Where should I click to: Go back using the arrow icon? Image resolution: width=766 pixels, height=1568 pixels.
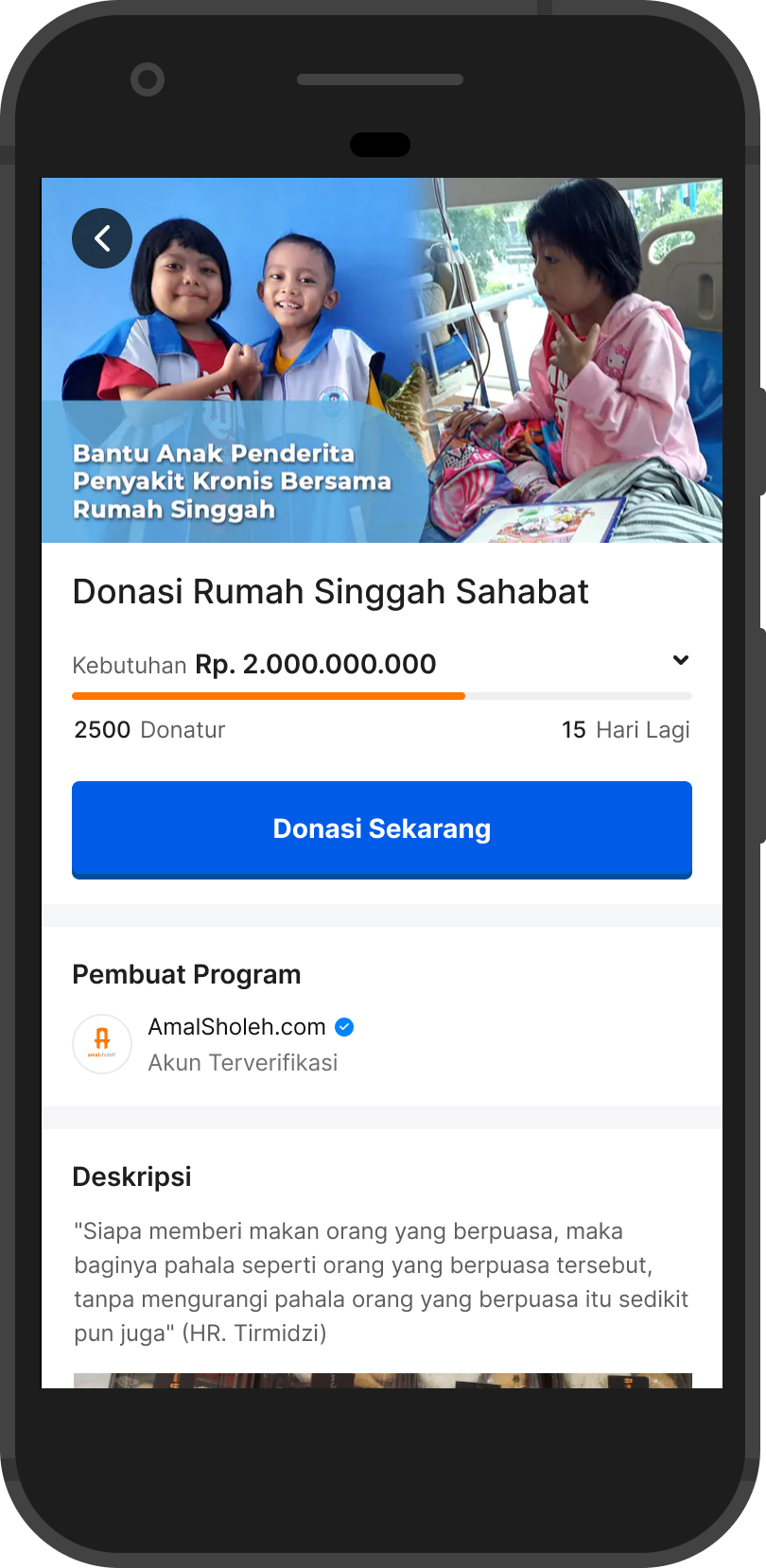point(102,238)
